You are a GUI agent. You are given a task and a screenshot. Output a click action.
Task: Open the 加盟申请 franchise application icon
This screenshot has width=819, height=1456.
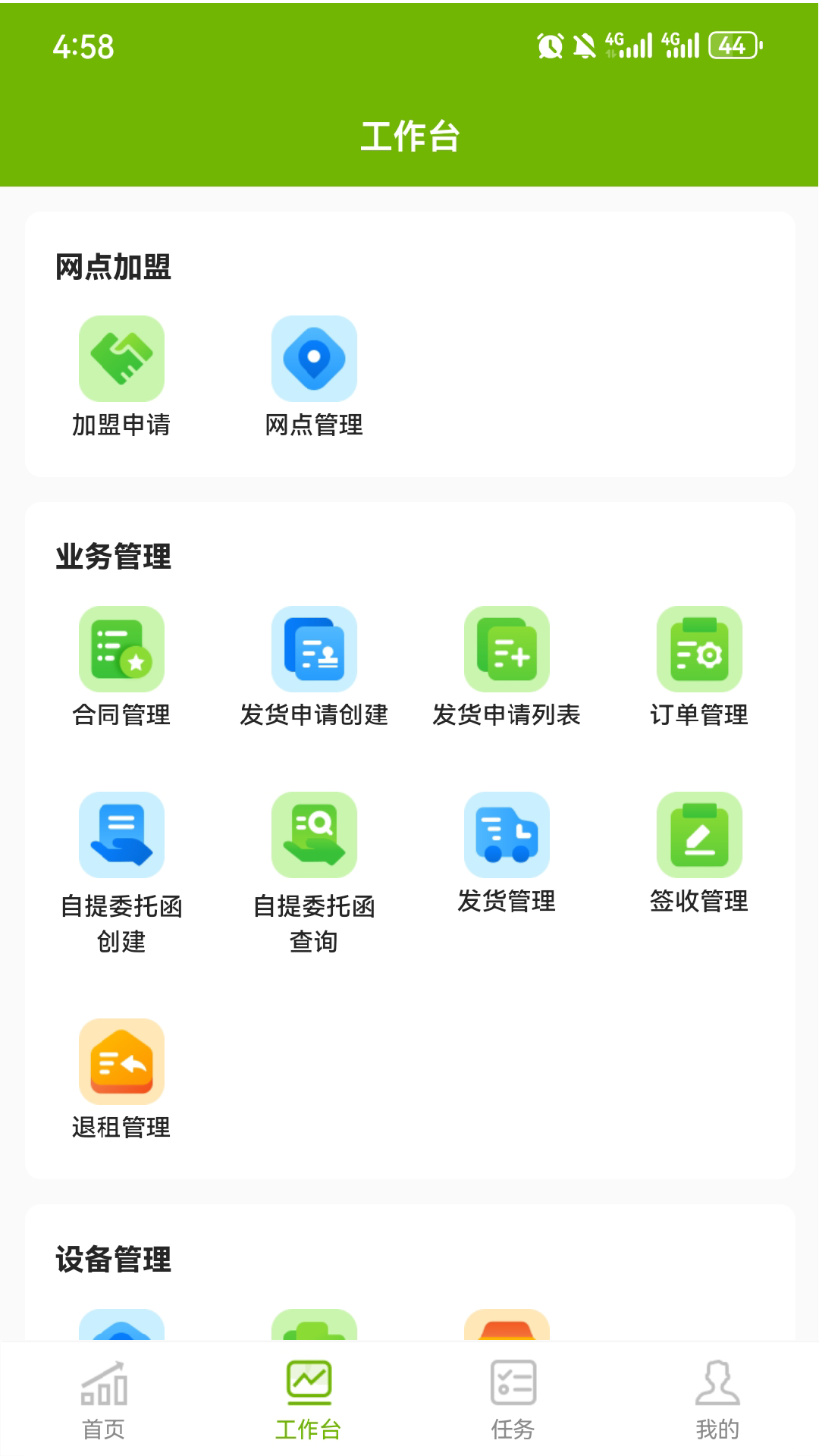click(121, 359)
